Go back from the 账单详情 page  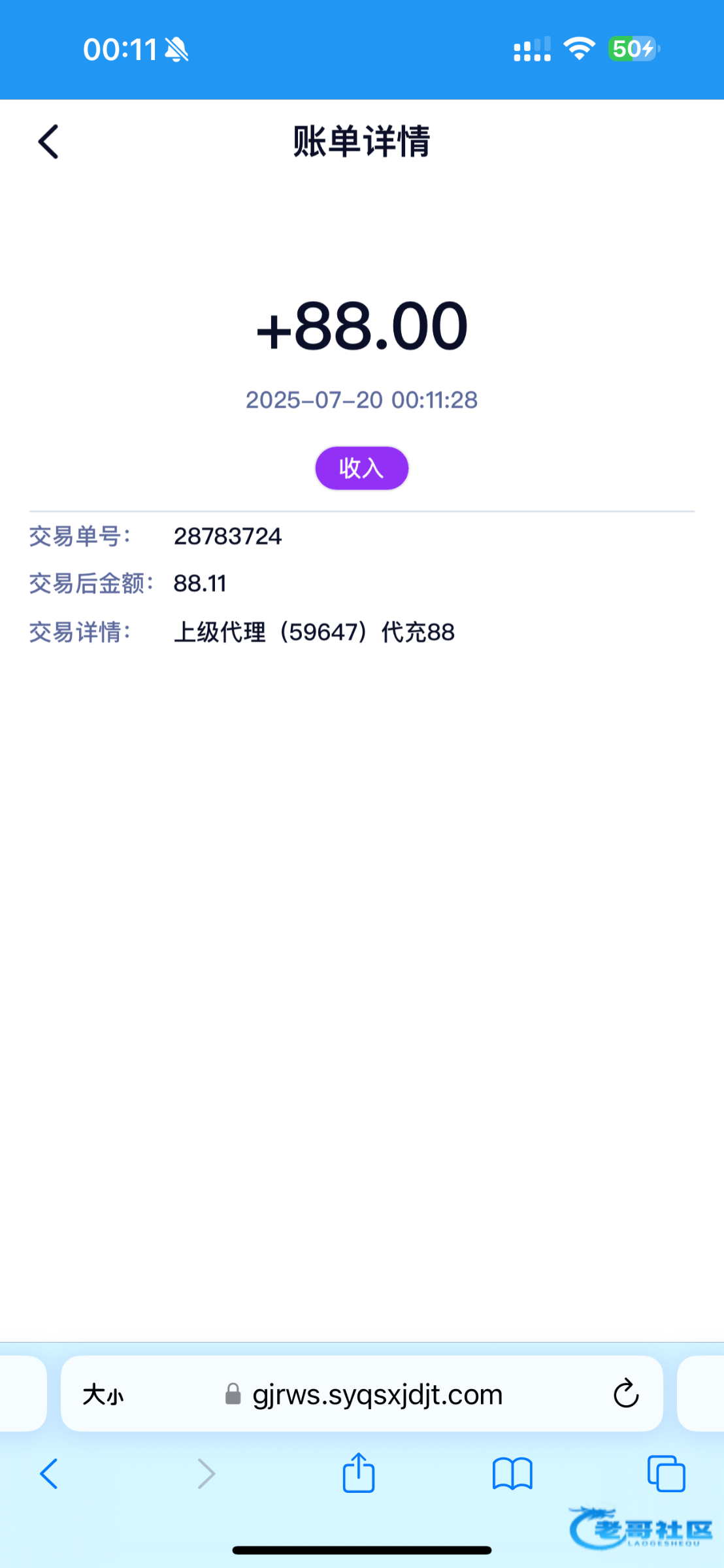tap(48, 142)
